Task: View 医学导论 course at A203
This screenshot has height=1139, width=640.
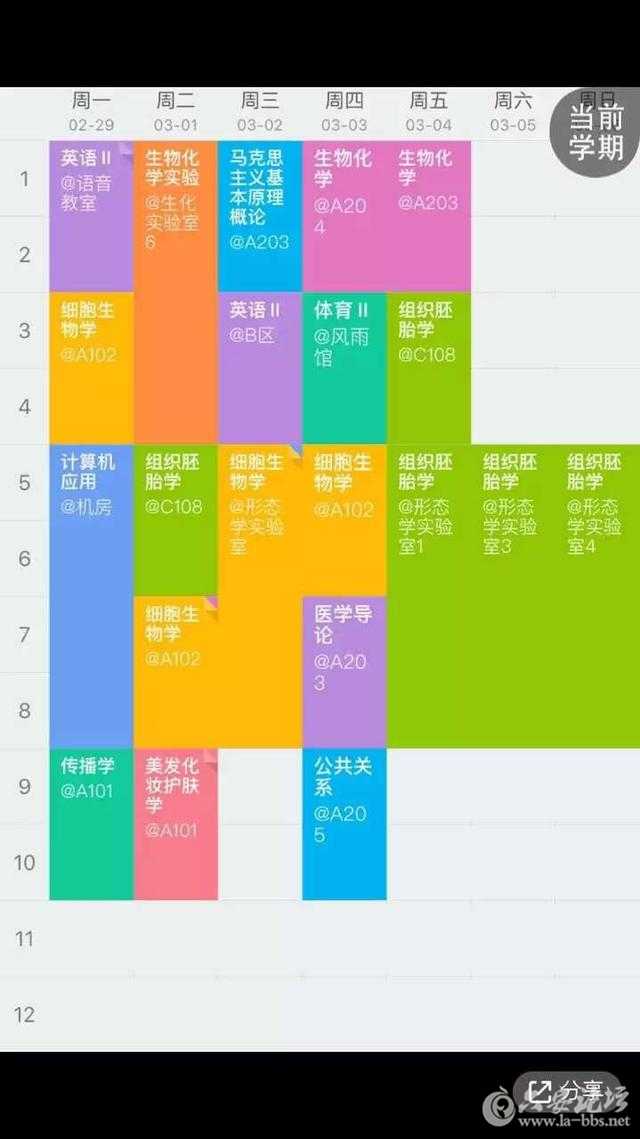Action: [344, 671]
